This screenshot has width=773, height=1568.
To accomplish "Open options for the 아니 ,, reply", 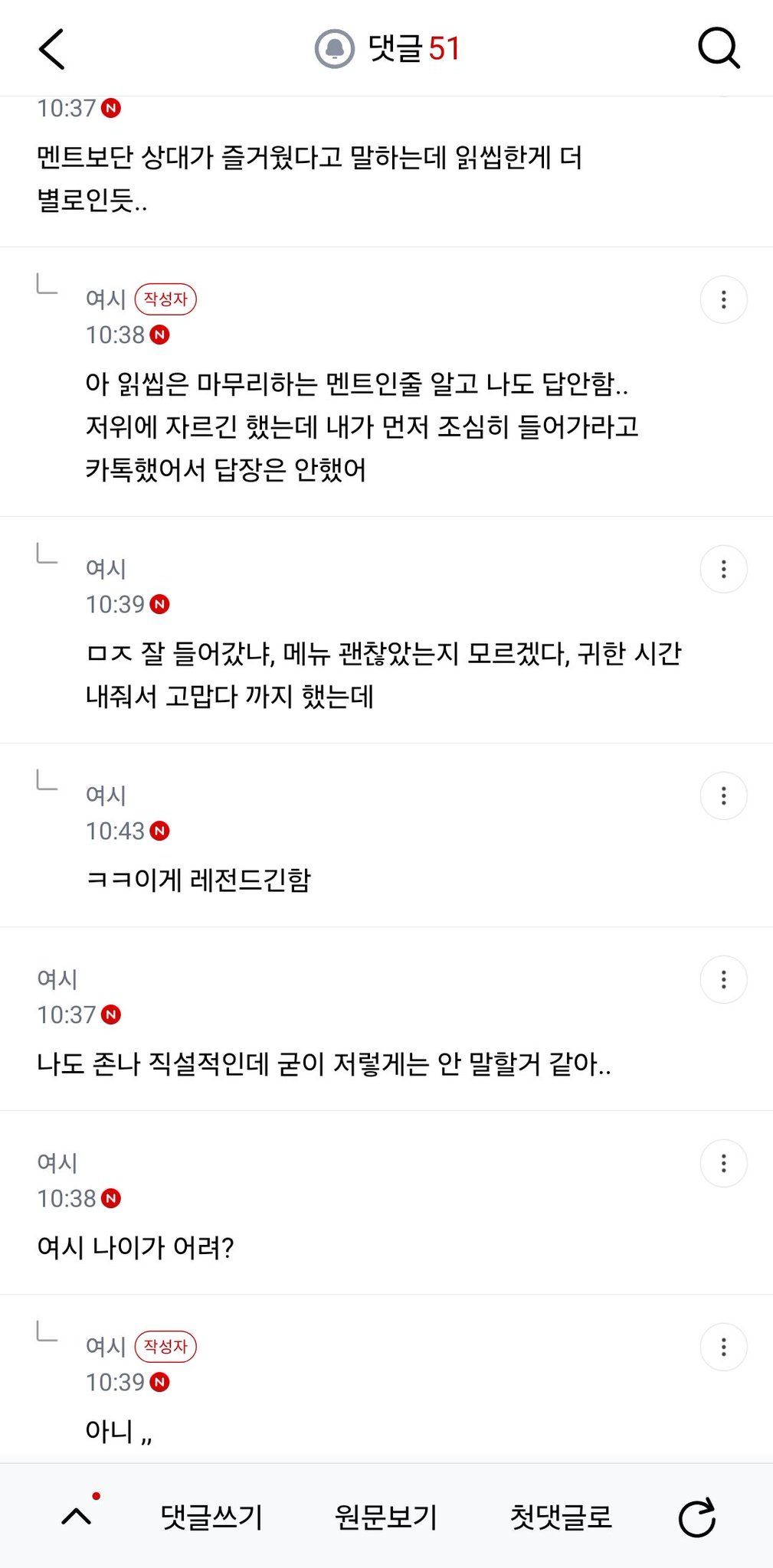I will click(723, 1347).
